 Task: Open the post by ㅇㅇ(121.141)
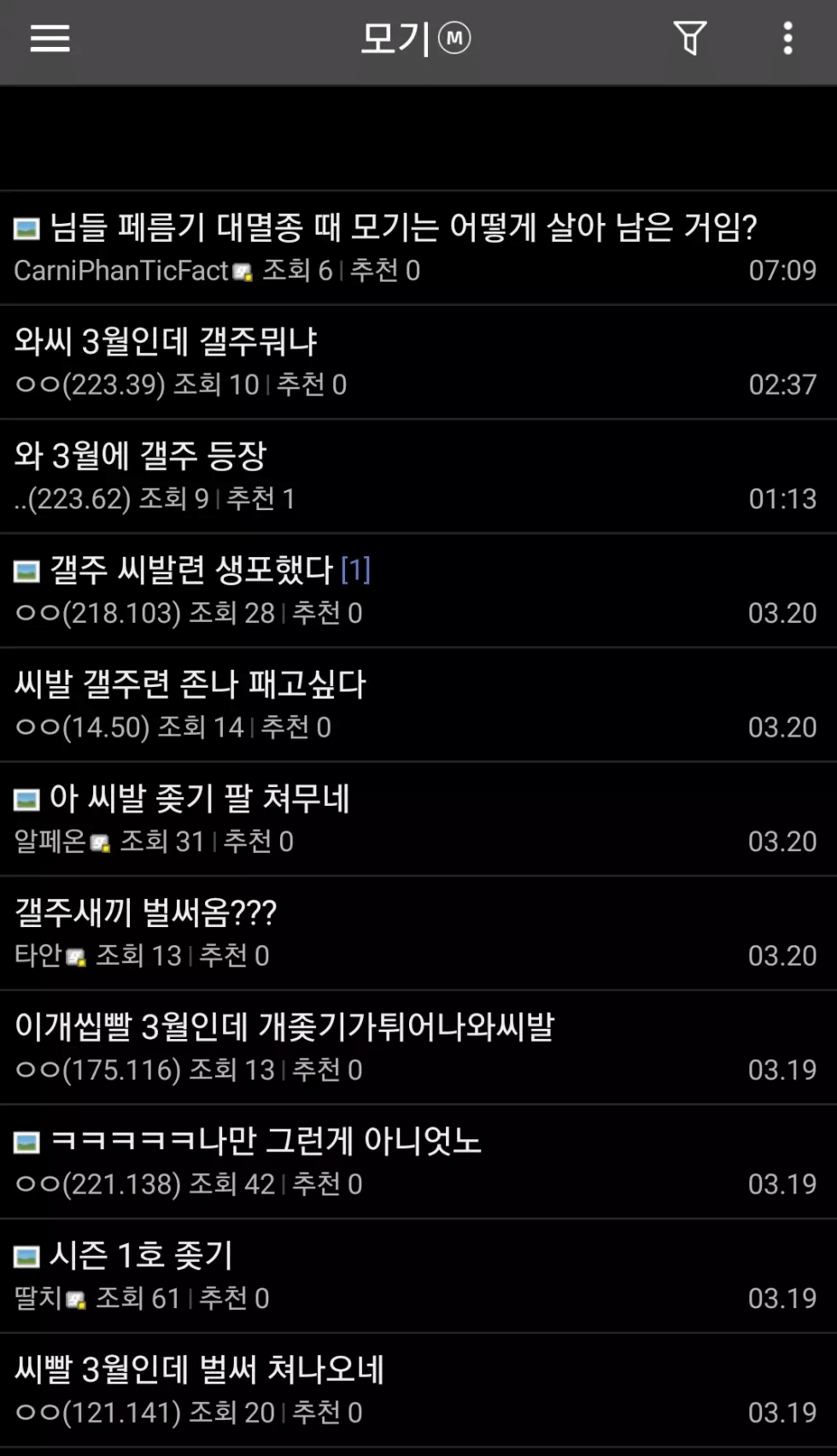click(199, 1370)
